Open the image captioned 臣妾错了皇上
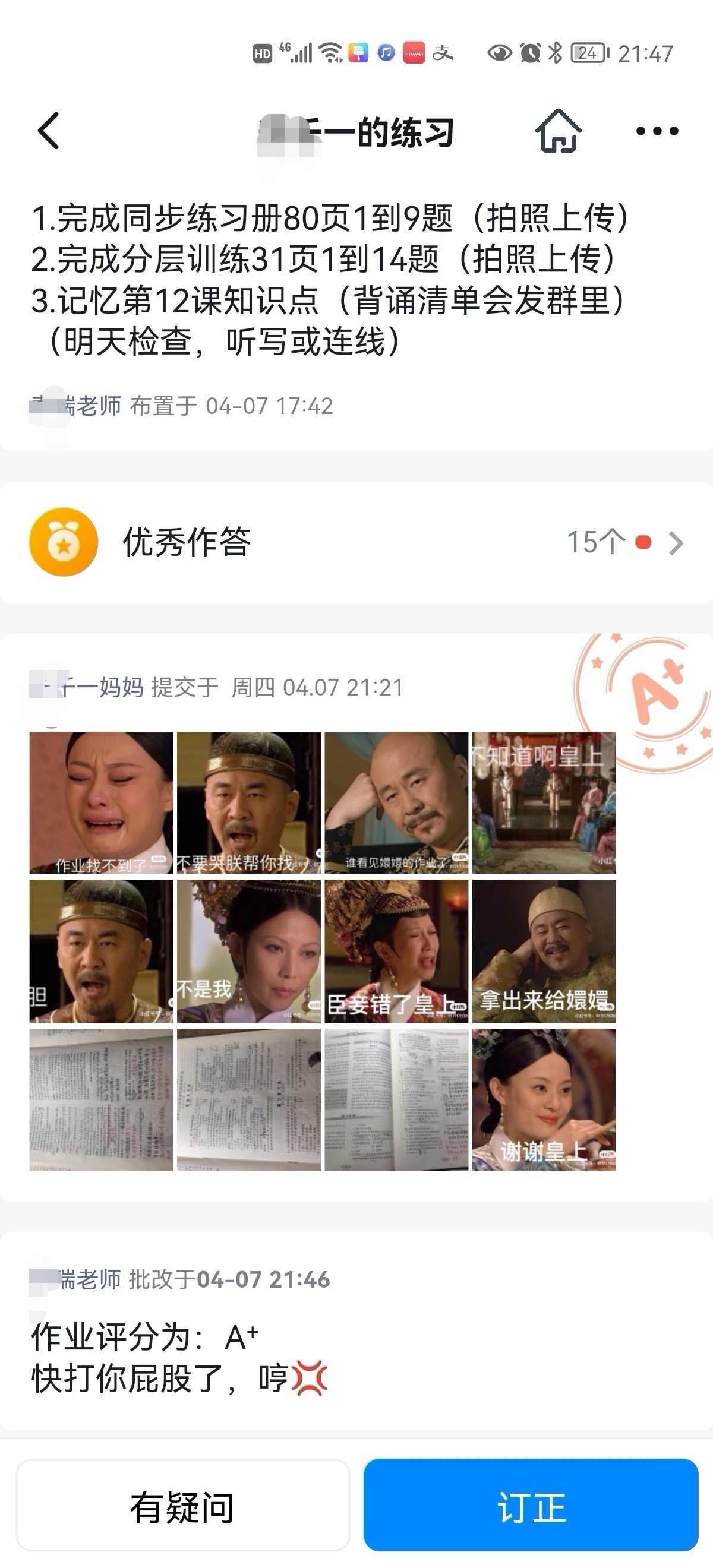This screenshot has height=1568, width=713. pyautogui.click(x=396, y=951)
